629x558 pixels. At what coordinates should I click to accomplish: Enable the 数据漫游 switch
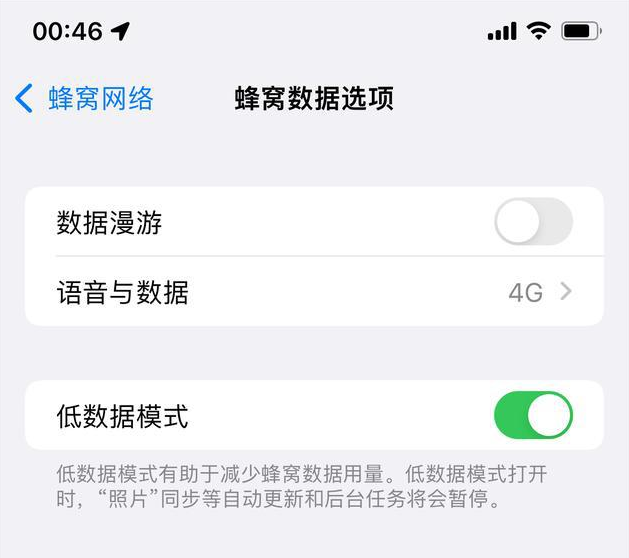click(533, 222)
